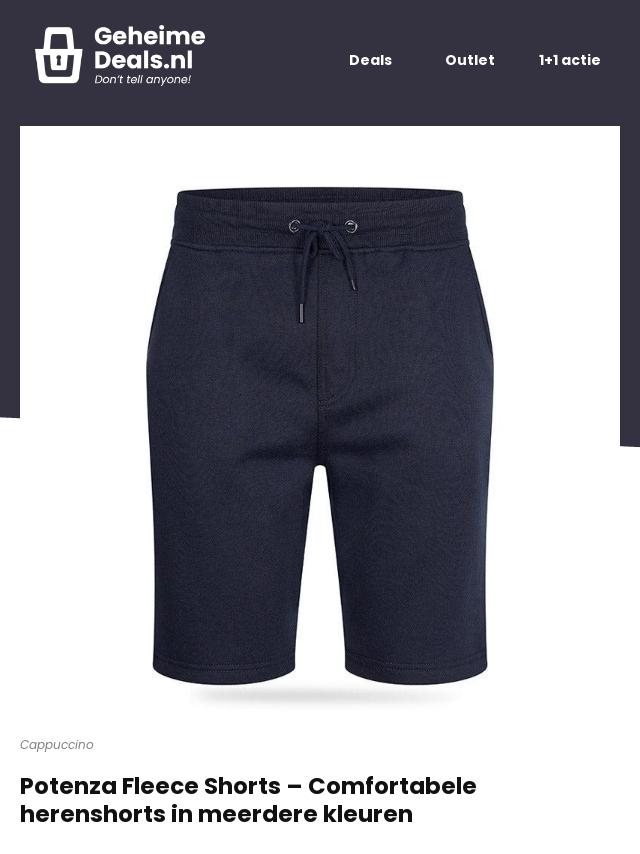640x854 pixels.
Task: Go to the Outlet page
Action: click(469, 60)
